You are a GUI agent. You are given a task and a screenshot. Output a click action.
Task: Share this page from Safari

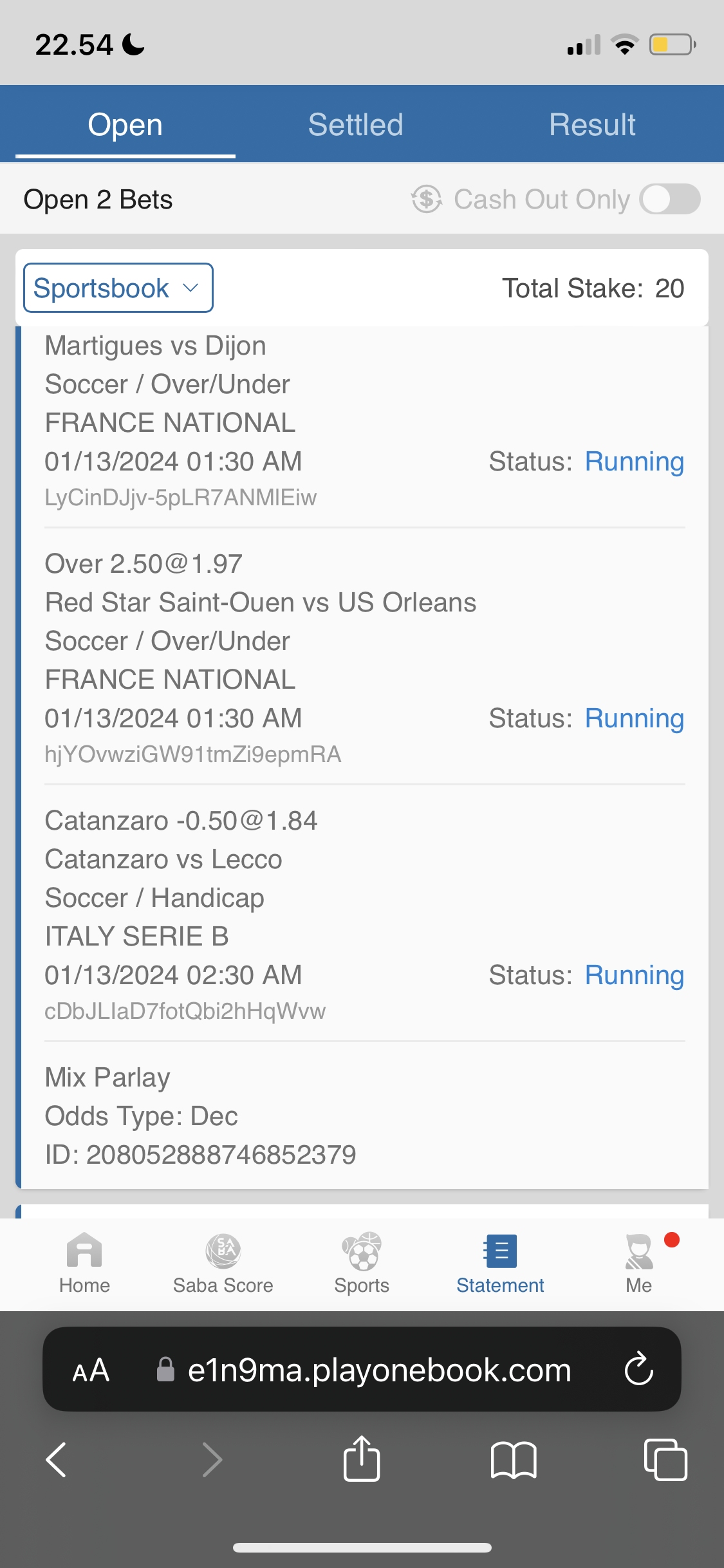tap(362, 1459)
